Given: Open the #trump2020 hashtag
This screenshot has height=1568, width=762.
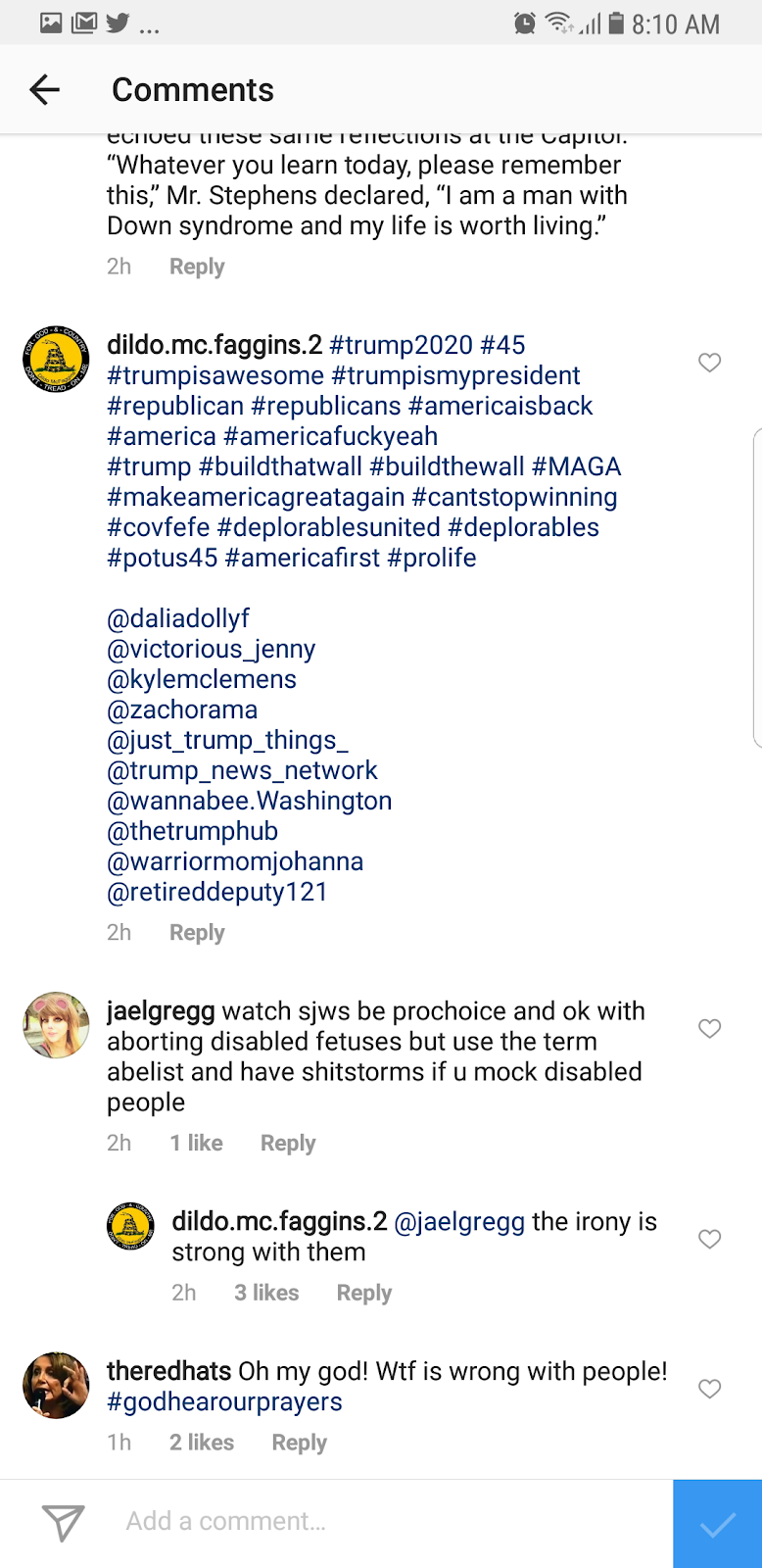Looking at the screenshot, I should click(401, 345).
